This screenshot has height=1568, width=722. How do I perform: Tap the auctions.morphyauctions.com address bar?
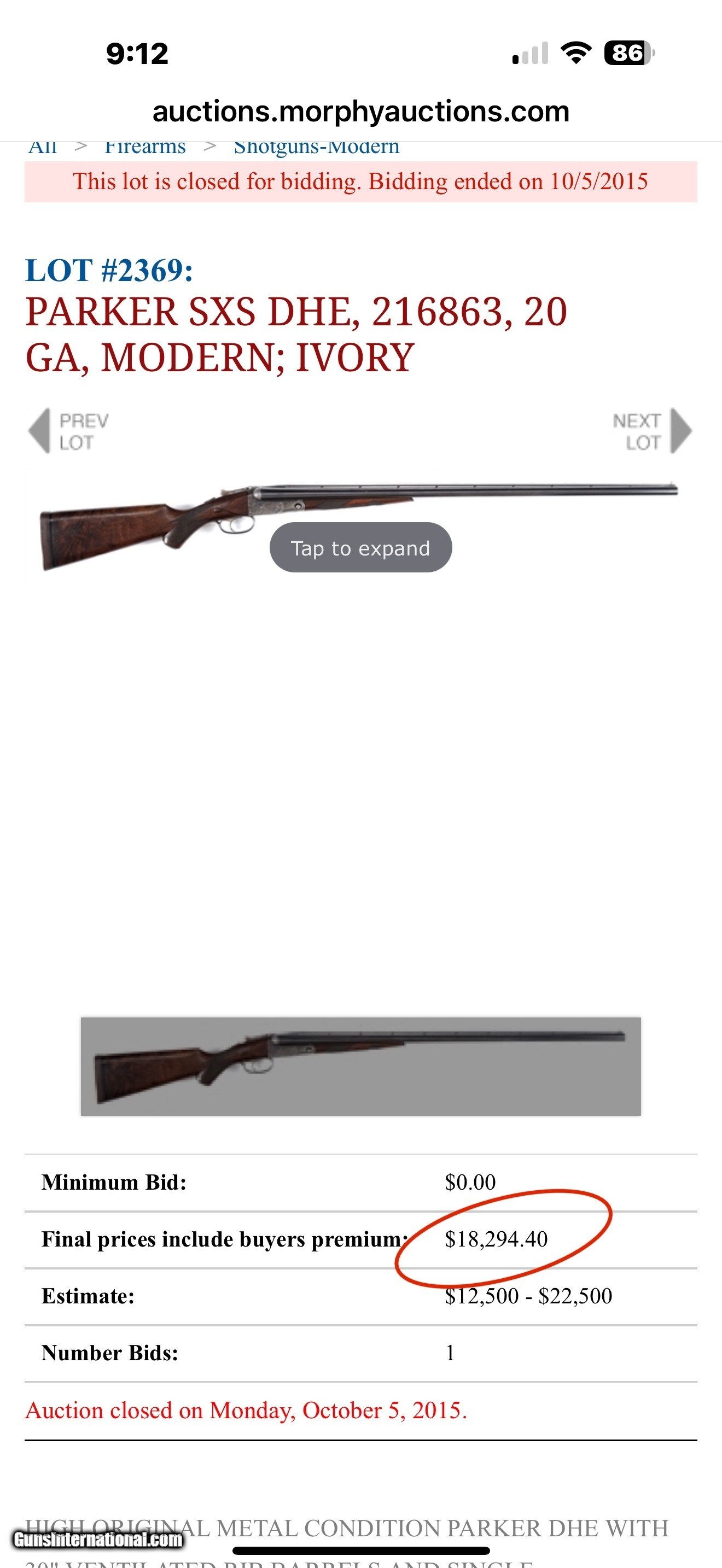pos(360,112)
